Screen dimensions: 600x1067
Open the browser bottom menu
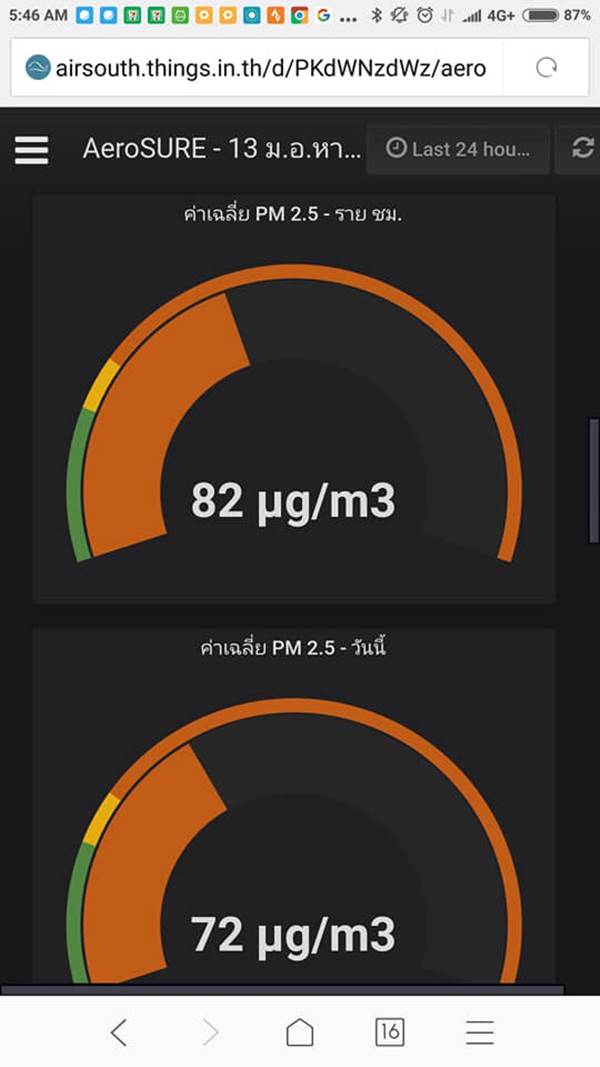tap(480, 1032)
